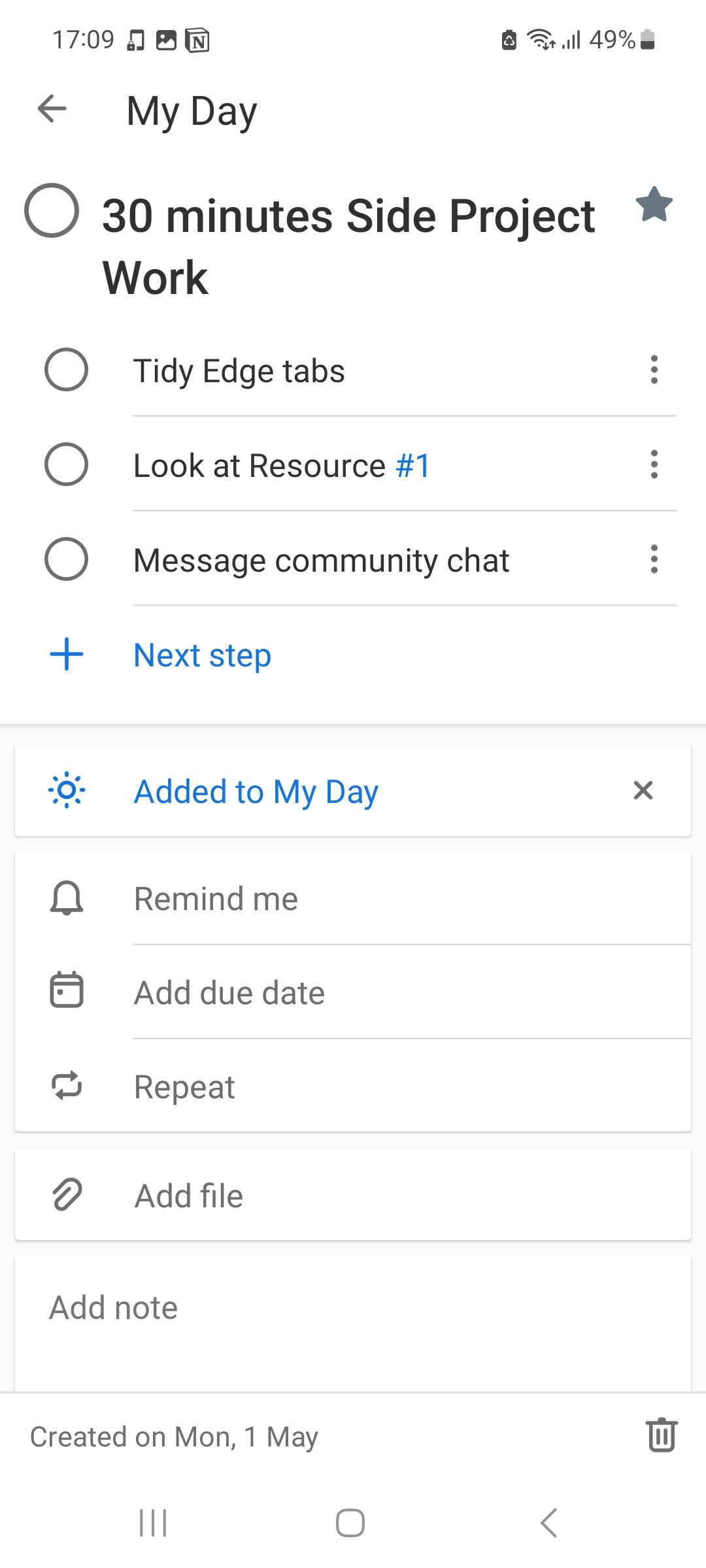Open options for Look at Resource step
This screenshot has height=1568, width=706.
(654, 465)
